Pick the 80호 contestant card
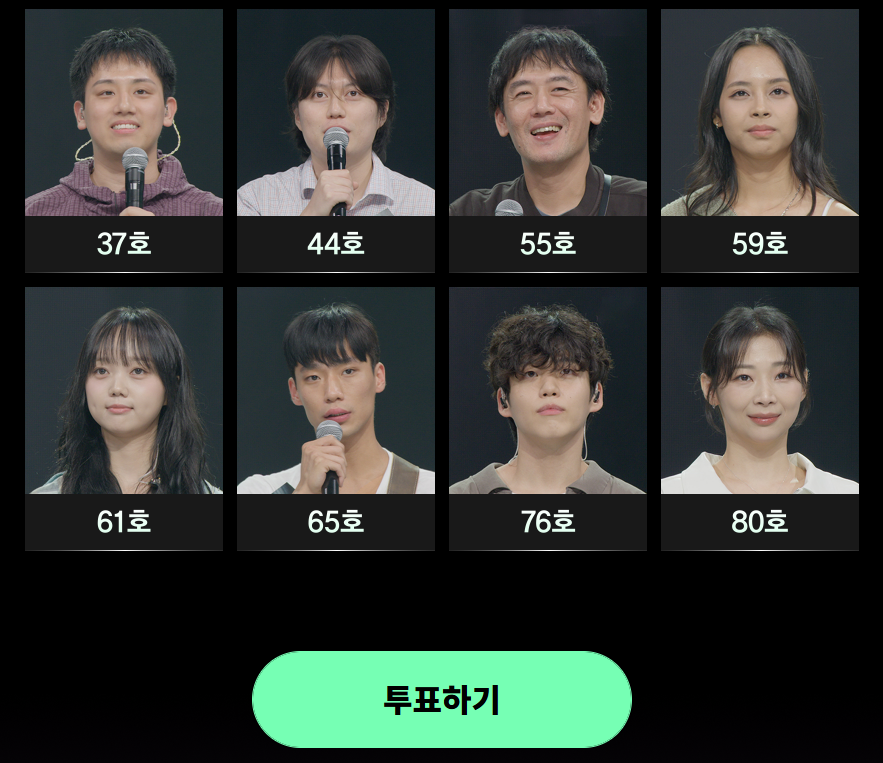 pyautogui.click(x=760, y=419)
